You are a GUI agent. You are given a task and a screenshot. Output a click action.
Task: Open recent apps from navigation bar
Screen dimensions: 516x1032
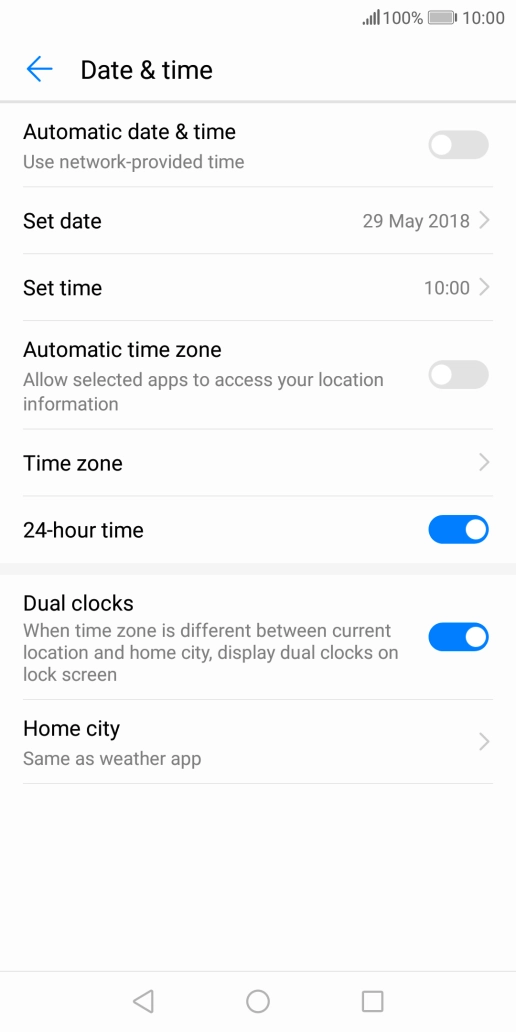pos(373,1002)
